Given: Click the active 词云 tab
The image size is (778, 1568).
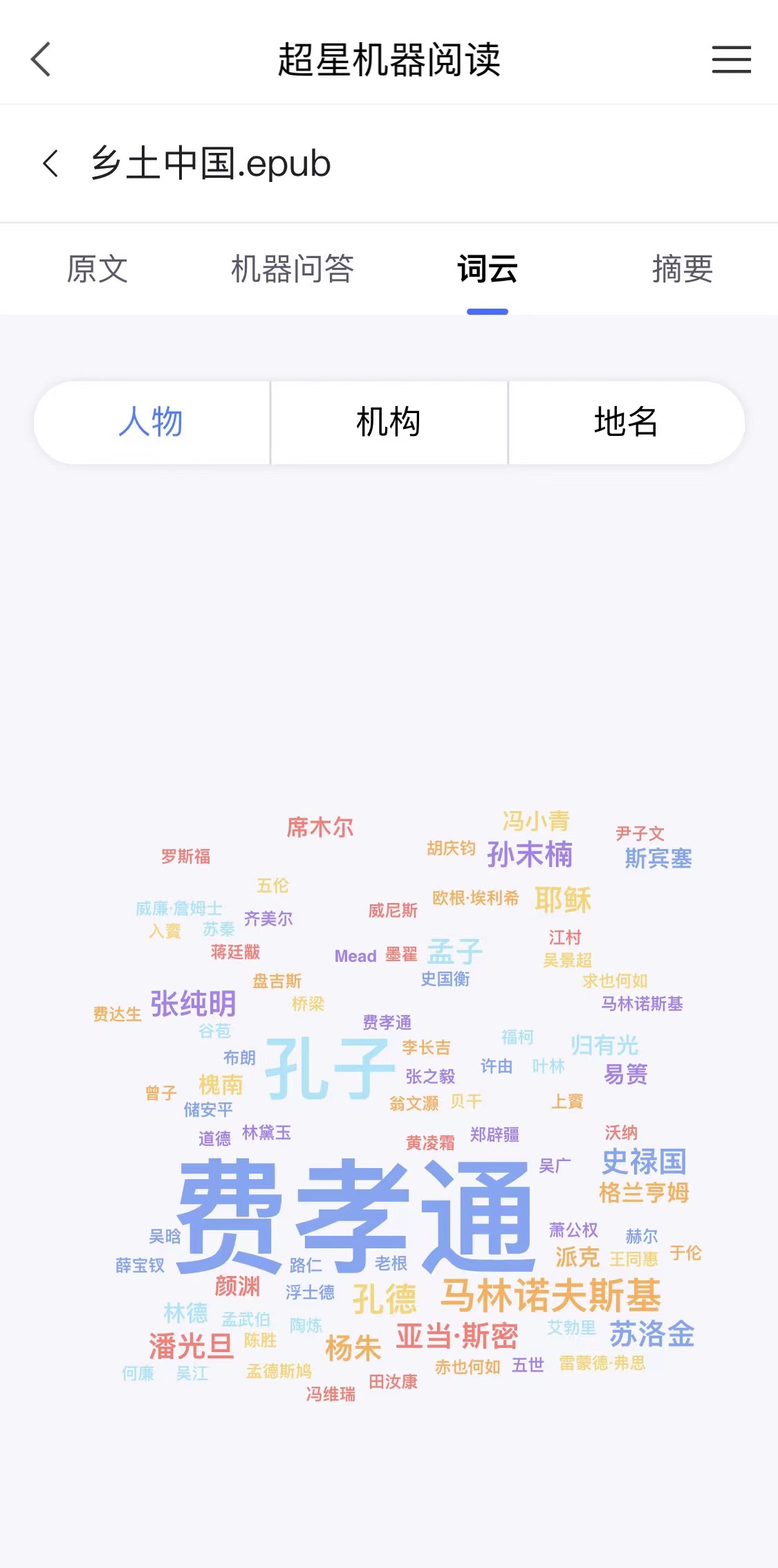Looking at the screenshot, I should (x=486, y=270).
